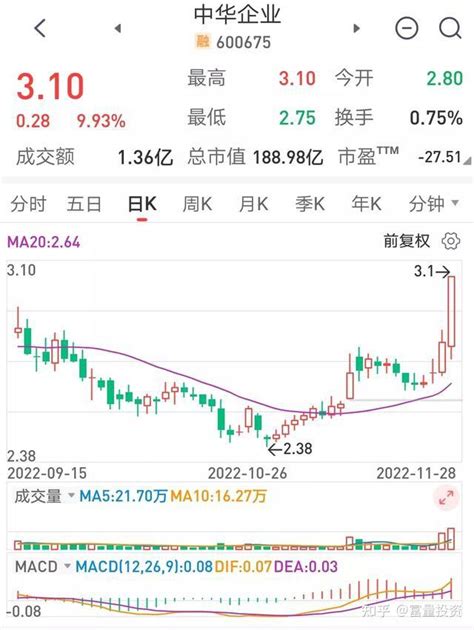Open the stock search magnifier

[x=450, y=28]
